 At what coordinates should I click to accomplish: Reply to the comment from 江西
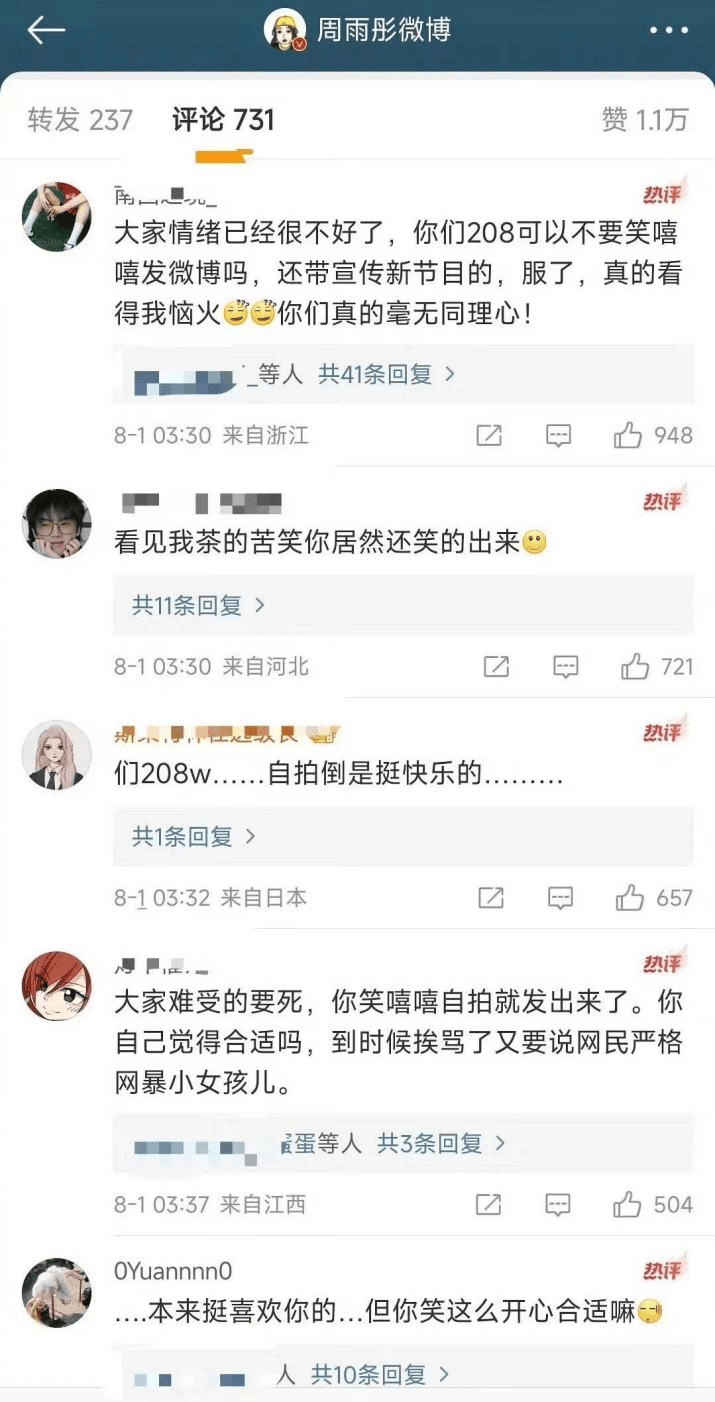pyautogui.click(x=558, y=1204)
